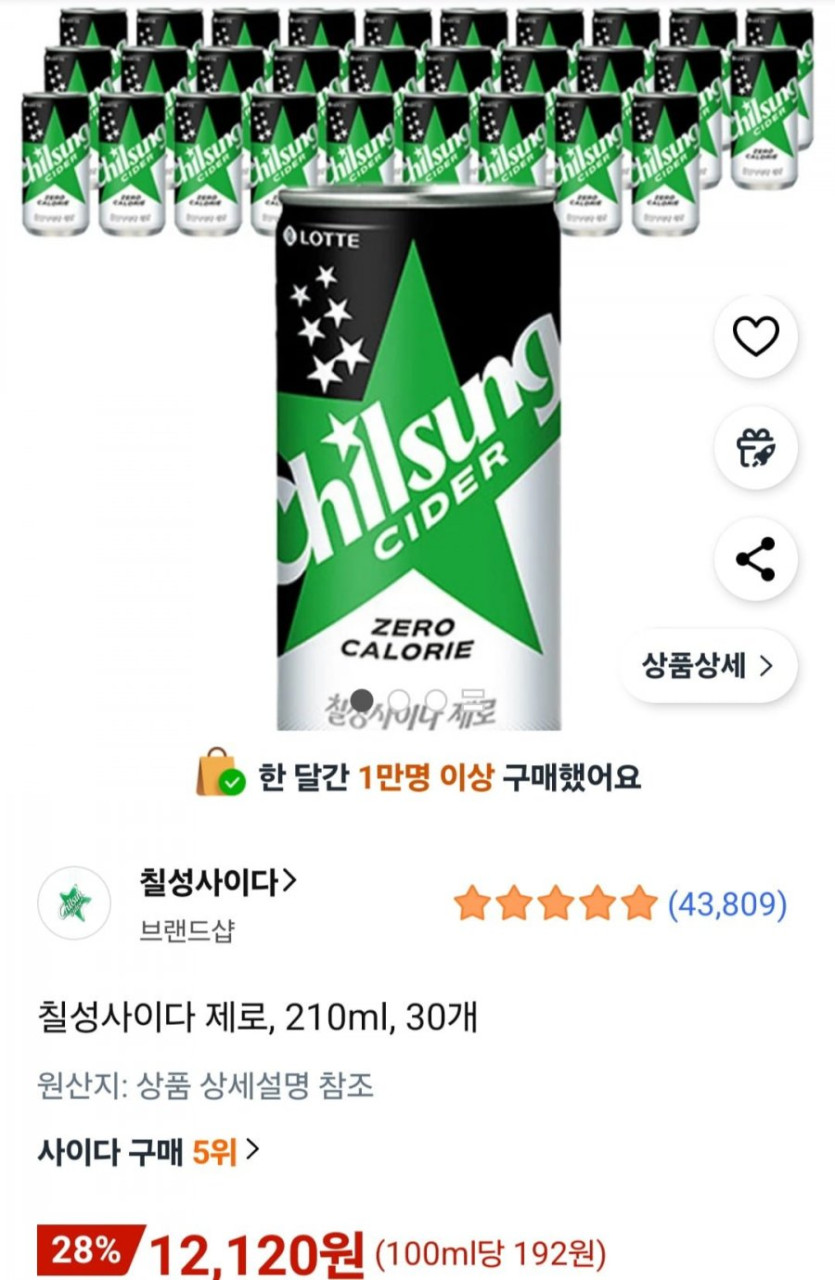Add this product to wishlist with heart
The width and height of the screenshot is (835, 1280).
(x=755, y=337)
